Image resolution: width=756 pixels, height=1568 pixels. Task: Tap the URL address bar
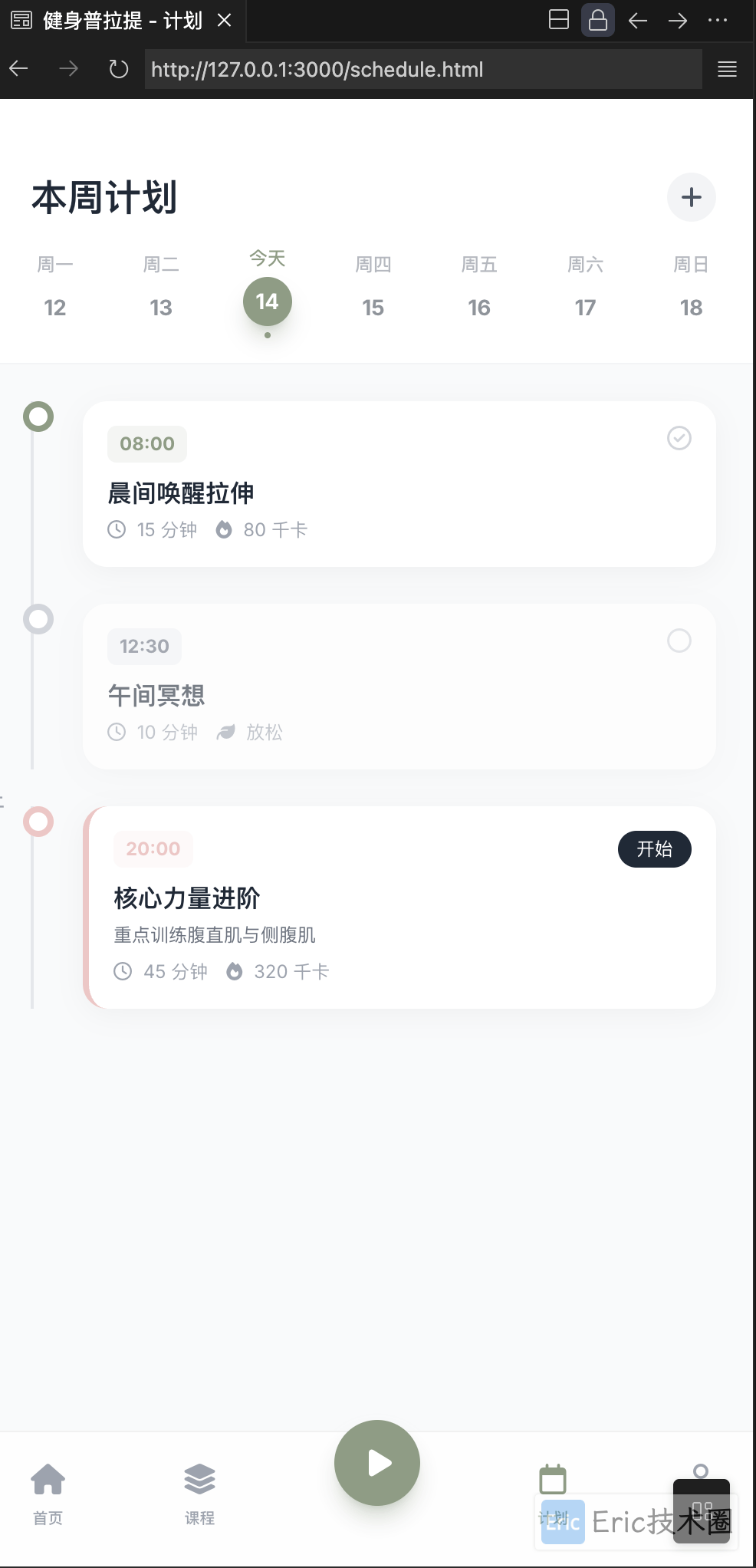(422, 69)
